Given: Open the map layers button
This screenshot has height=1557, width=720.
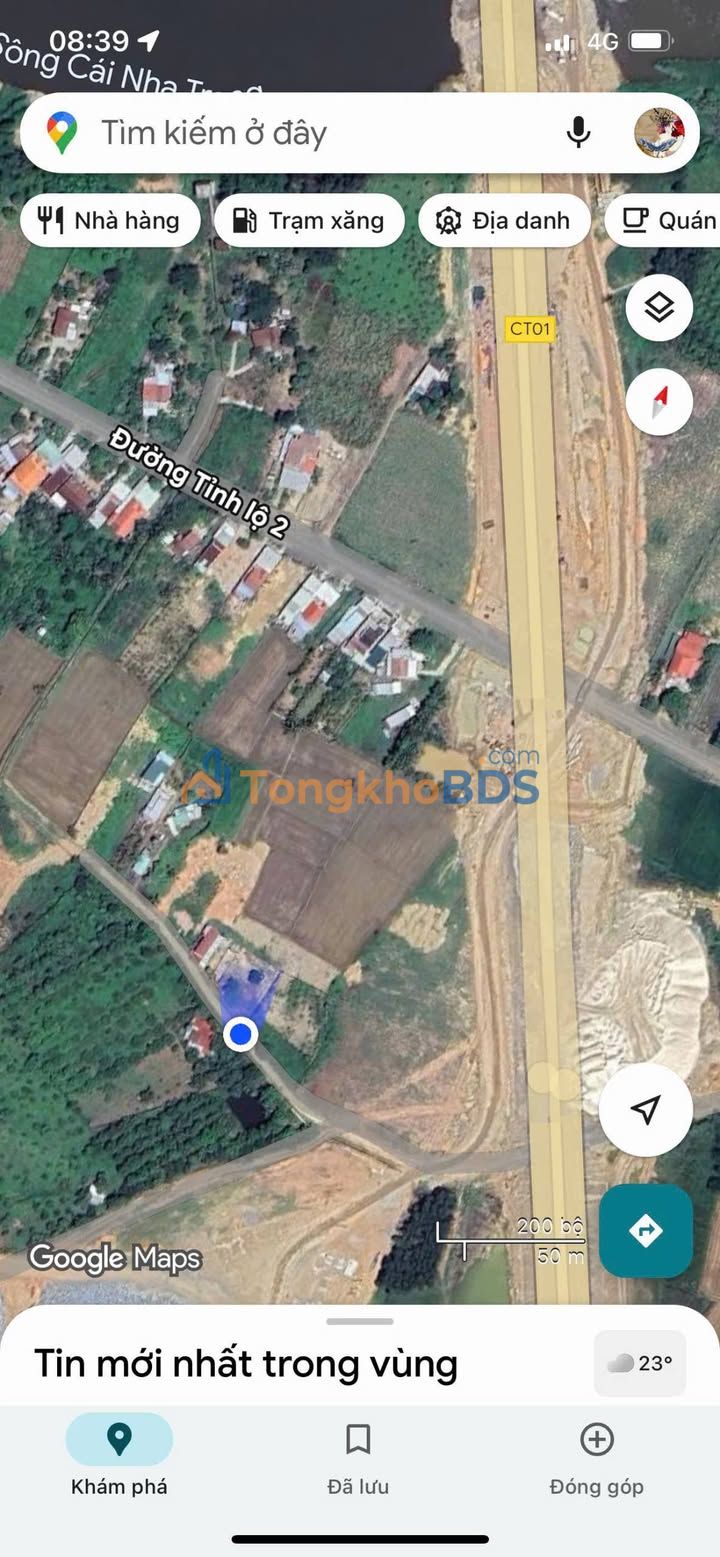Looking at the screenshot, I should [659, 308].
